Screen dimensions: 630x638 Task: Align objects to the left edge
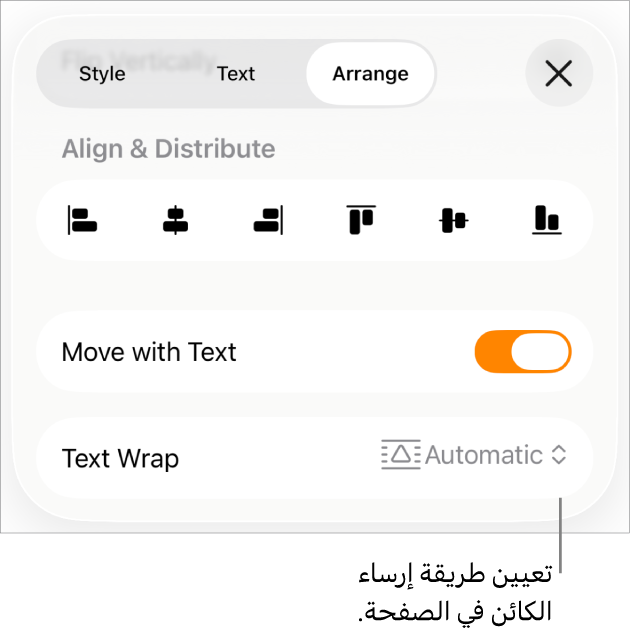(82, 220)
